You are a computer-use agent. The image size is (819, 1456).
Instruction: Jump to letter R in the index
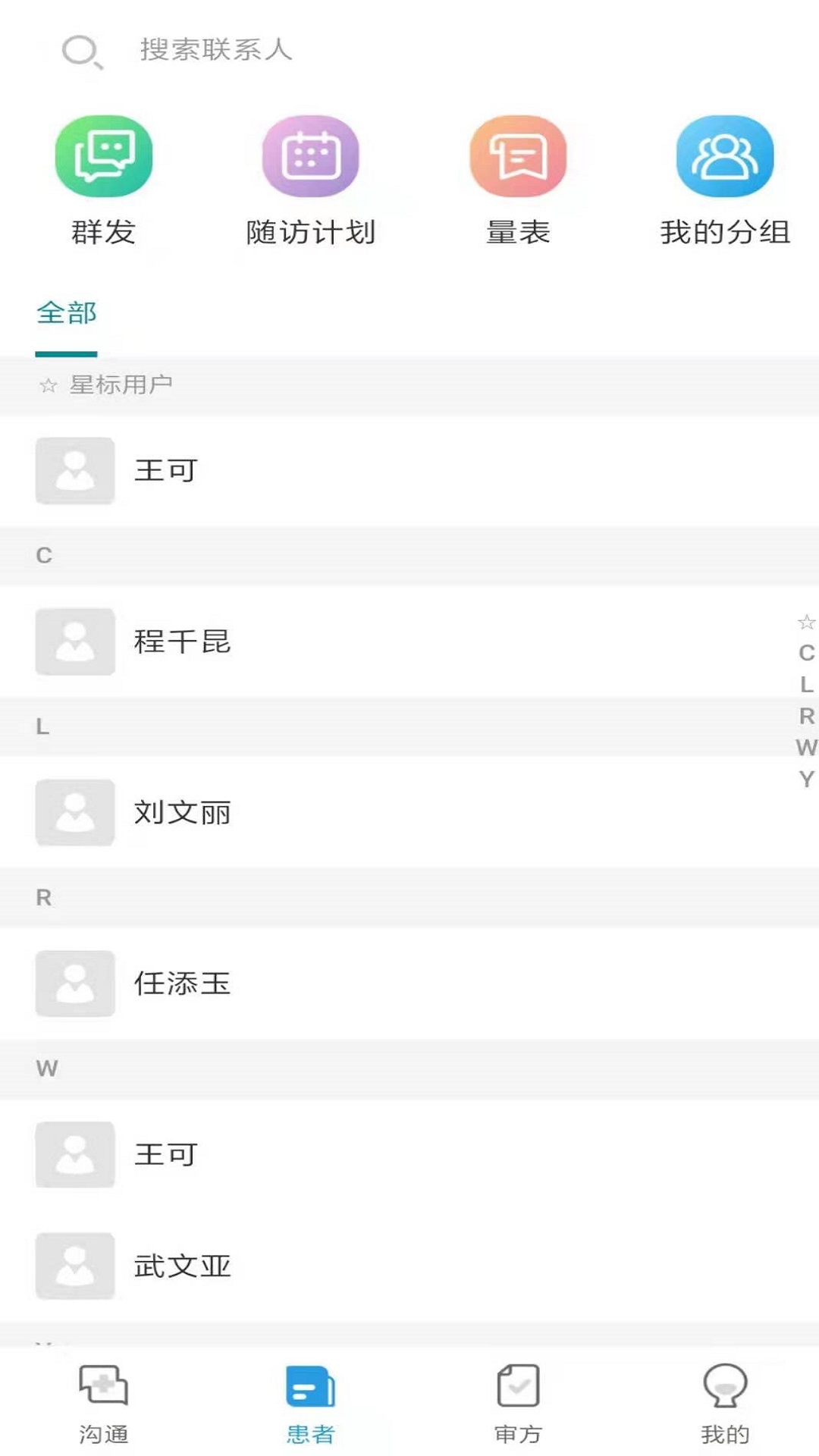click(x=806, y=716)
